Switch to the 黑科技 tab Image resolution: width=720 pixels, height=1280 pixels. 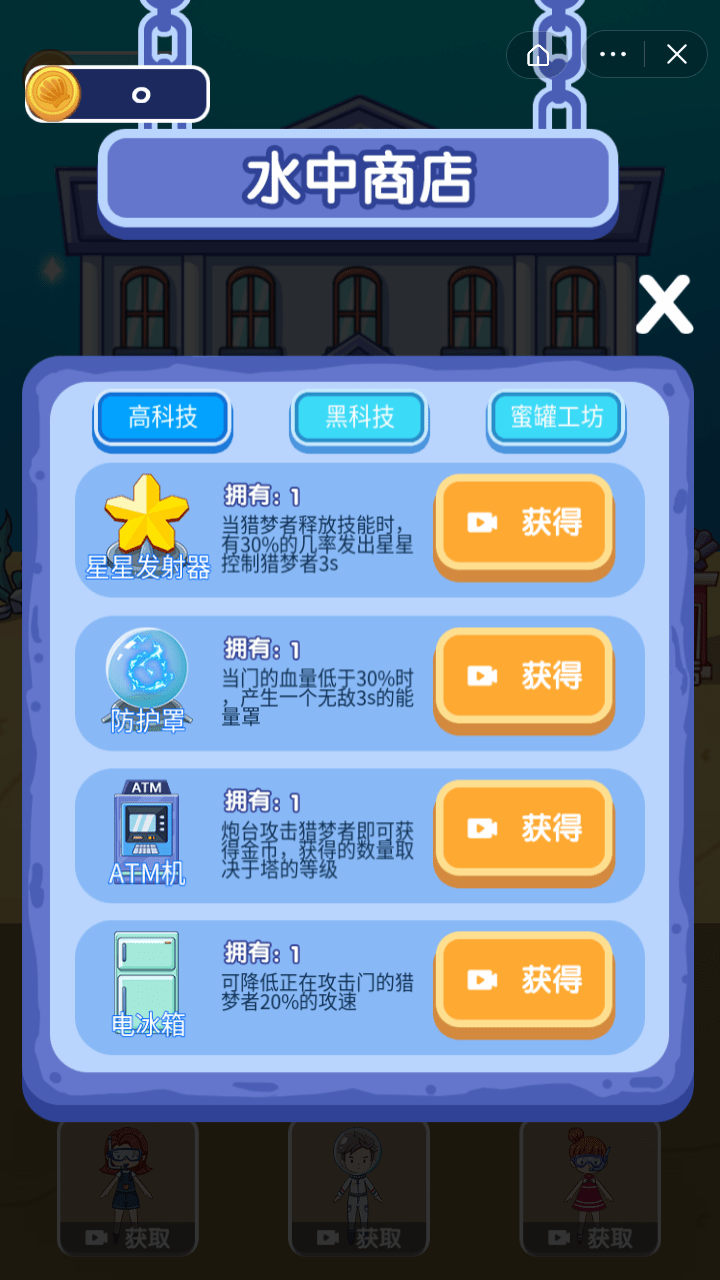click(360, 417)
